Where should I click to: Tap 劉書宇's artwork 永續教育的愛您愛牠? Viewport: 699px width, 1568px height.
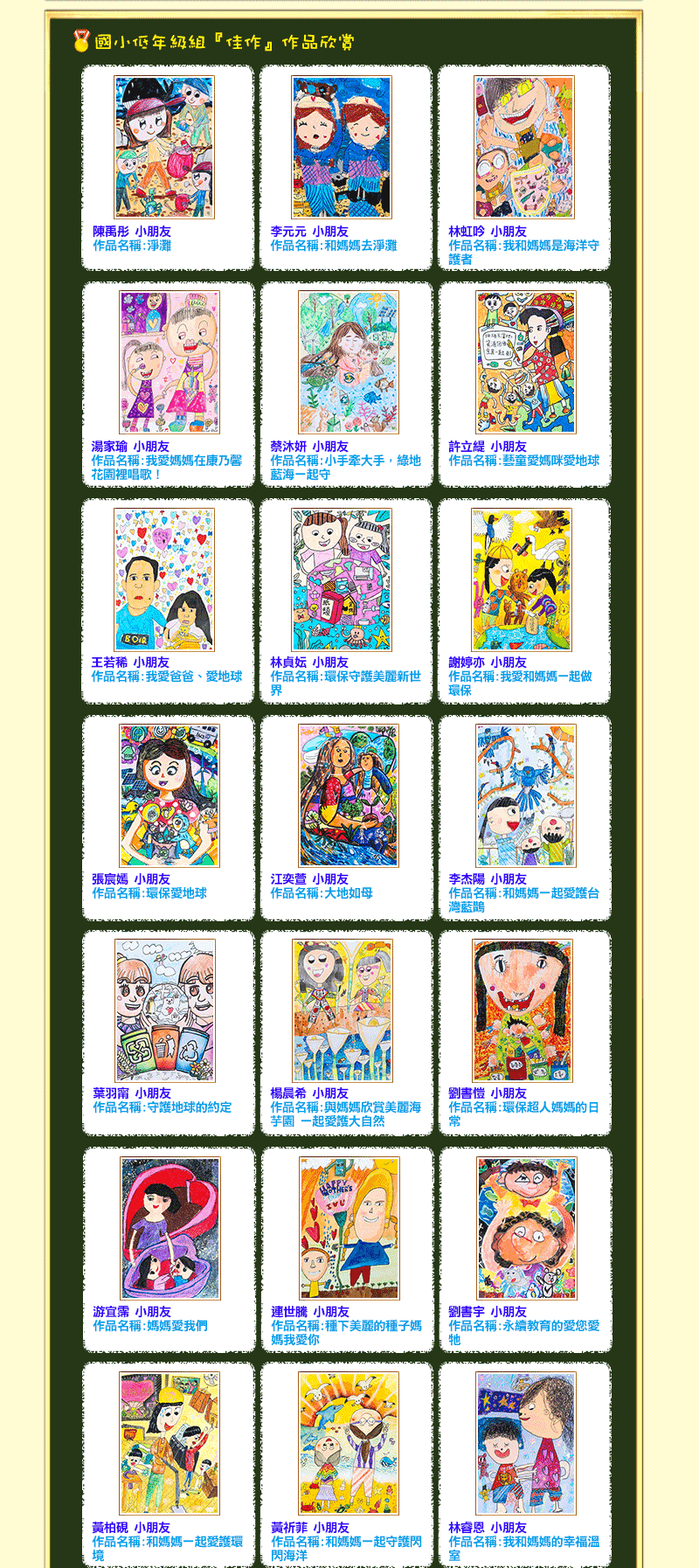tap(527, 1229)
